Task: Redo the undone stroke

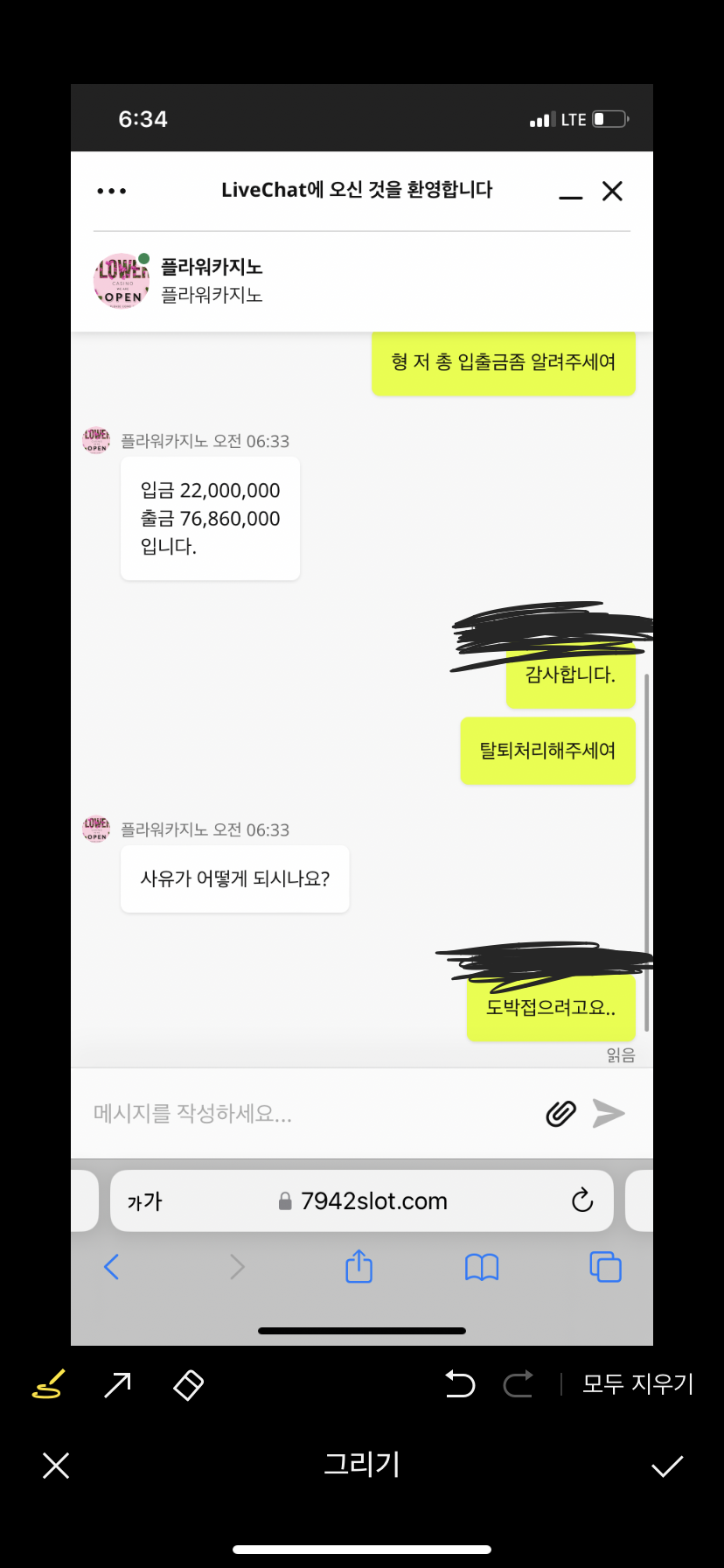Action: coord(519,1383)
